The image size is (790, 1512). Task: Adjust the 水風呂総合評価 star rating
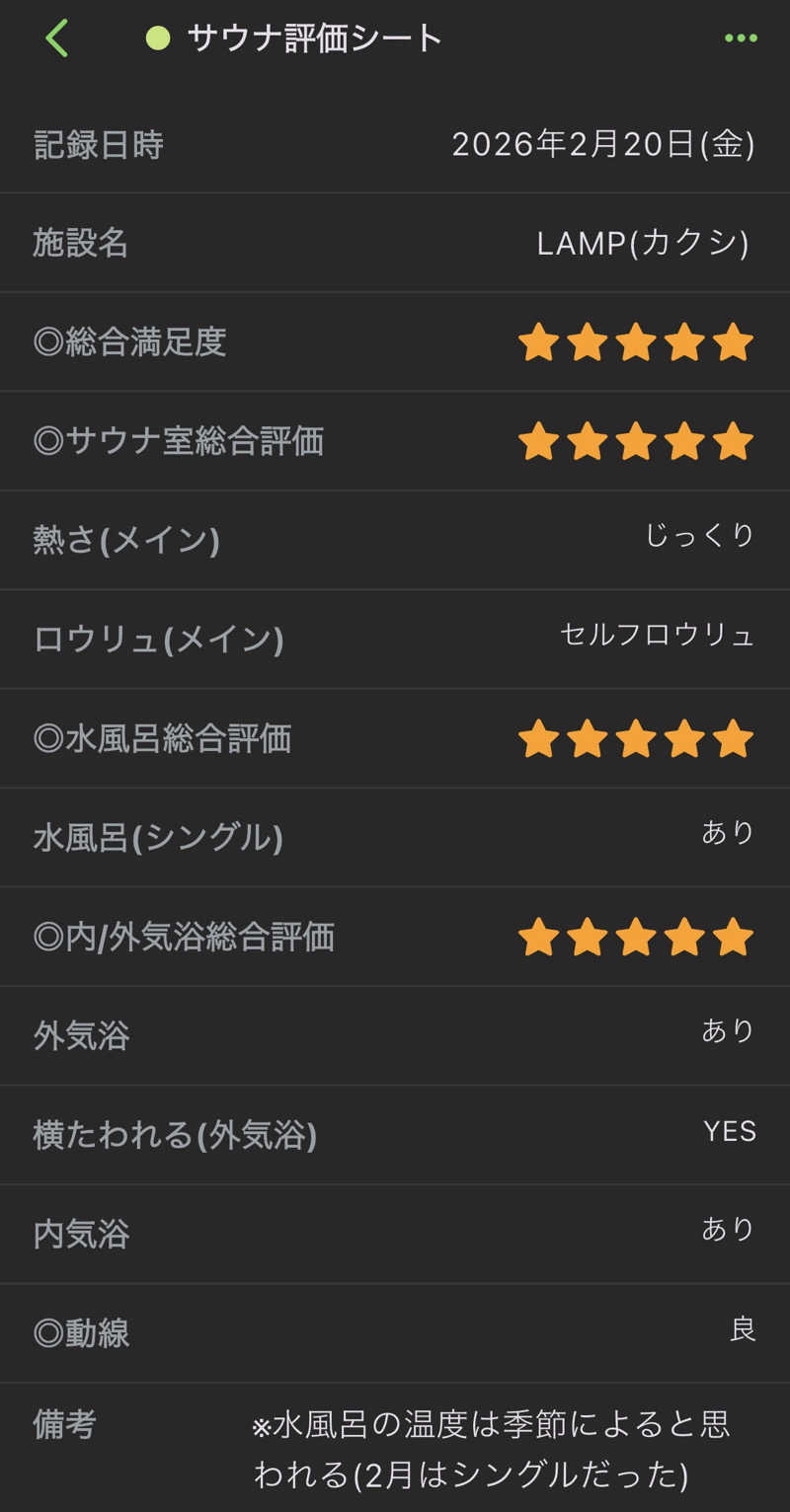pyautogui.click(x=637, y=738)
